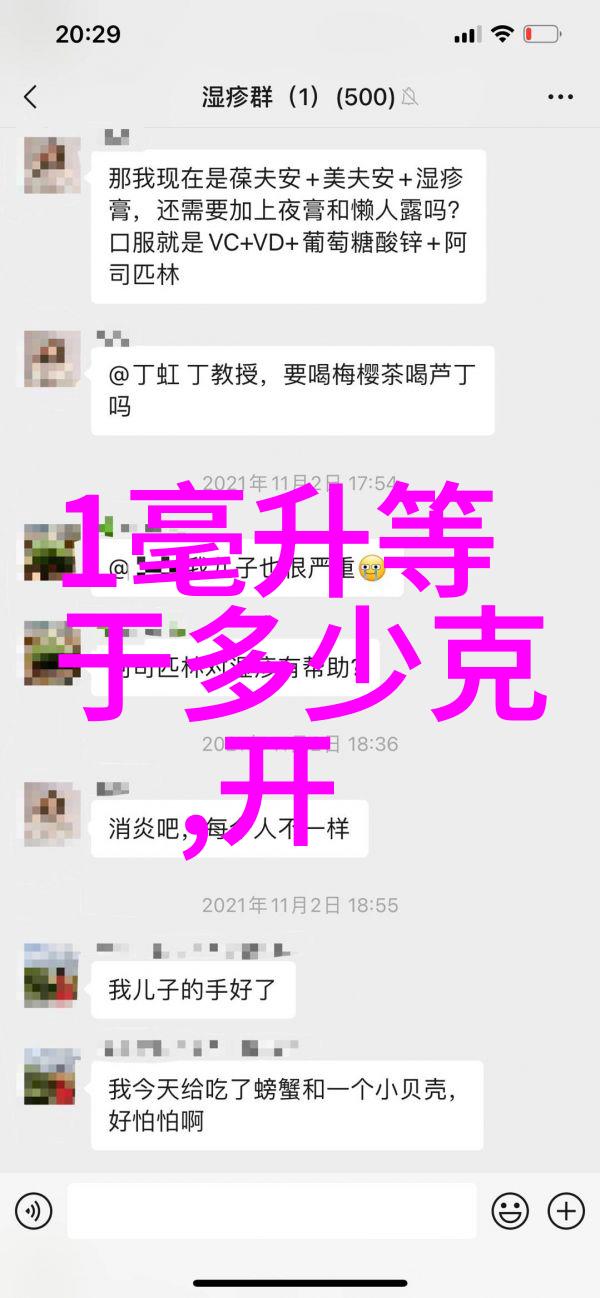This screenshot has width=600, height=1298.
Task: Focus the message text field
Action: [272, 1211]
